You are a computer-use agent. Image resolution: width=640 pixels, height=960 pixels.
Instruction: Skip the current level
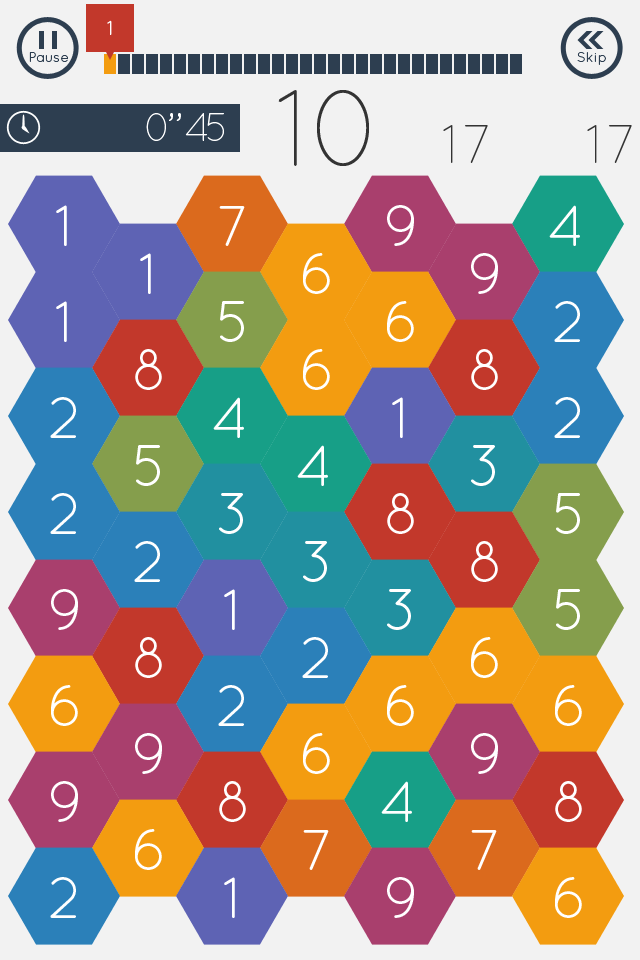pyautogui.click(x=591, y=47)
